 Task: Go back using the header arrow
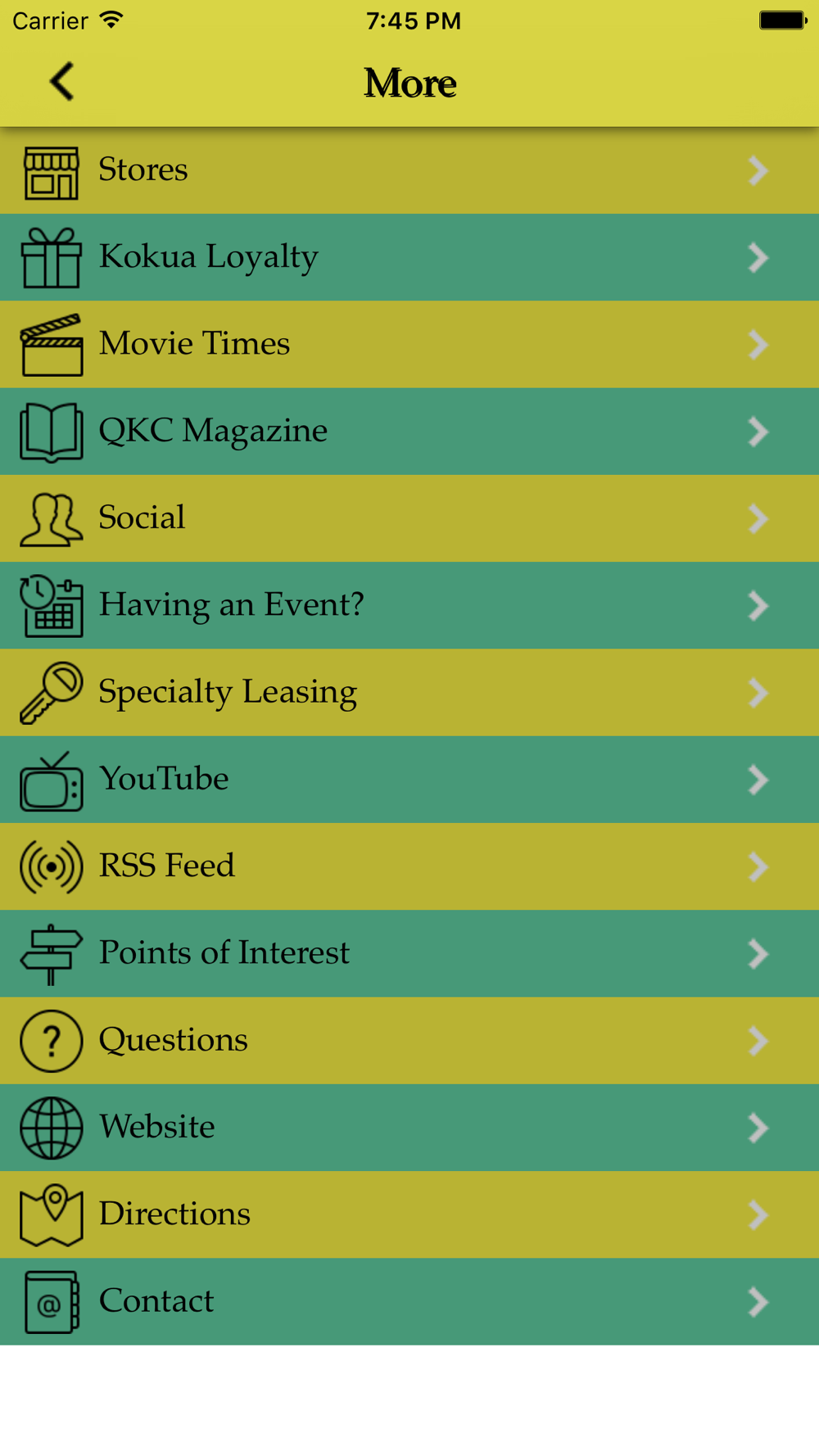click(62, 82)
